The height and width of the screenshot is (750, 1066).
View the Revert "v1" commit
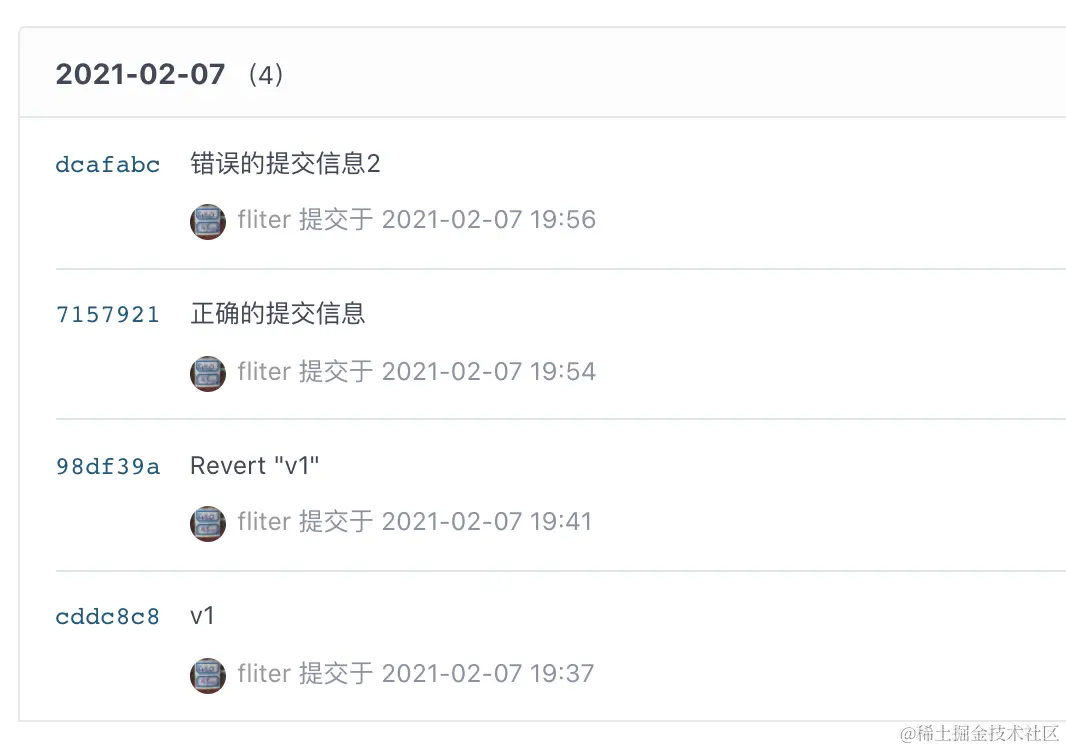coord(255,465)
